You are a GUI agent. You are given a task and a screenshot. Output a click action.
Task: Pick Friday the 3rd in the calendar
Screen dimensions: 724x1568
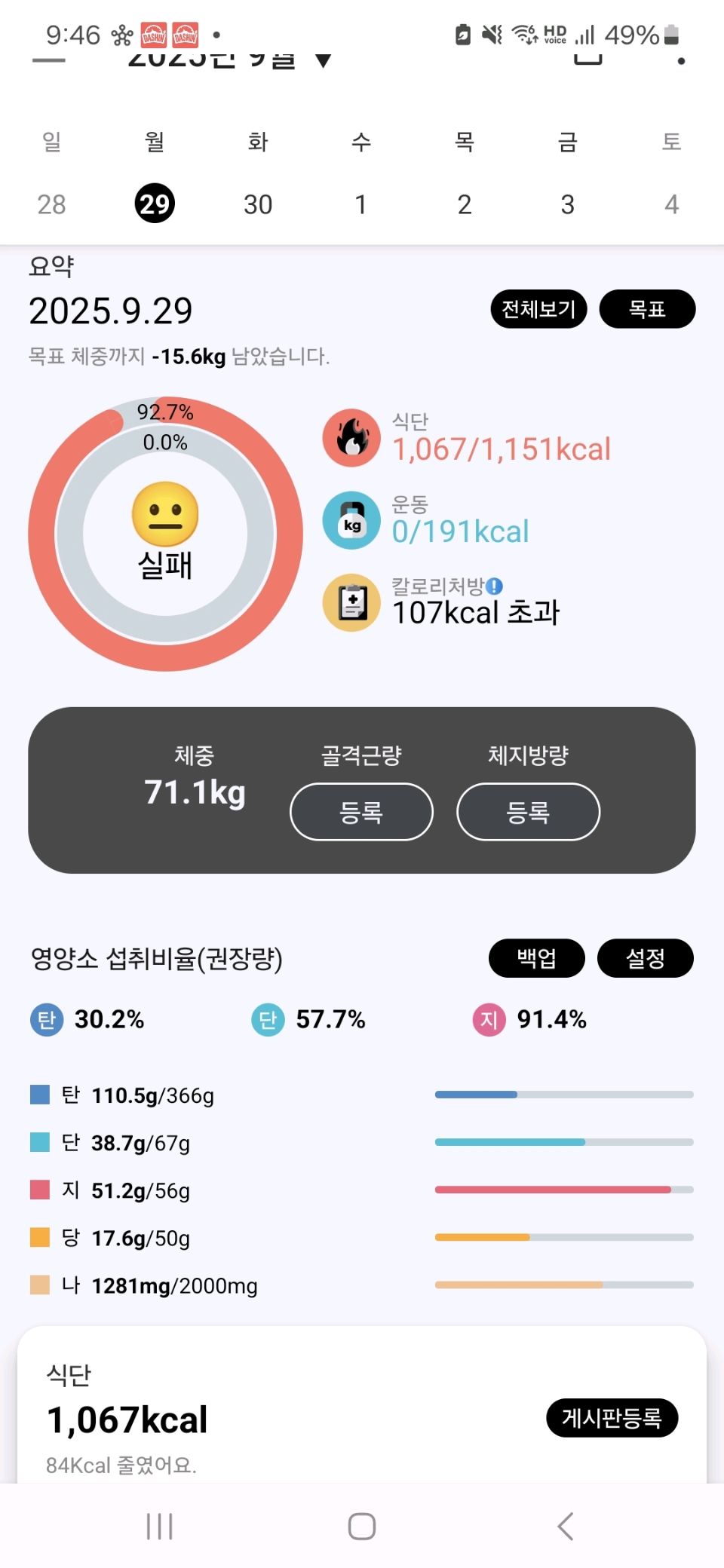tap(568, 204)
